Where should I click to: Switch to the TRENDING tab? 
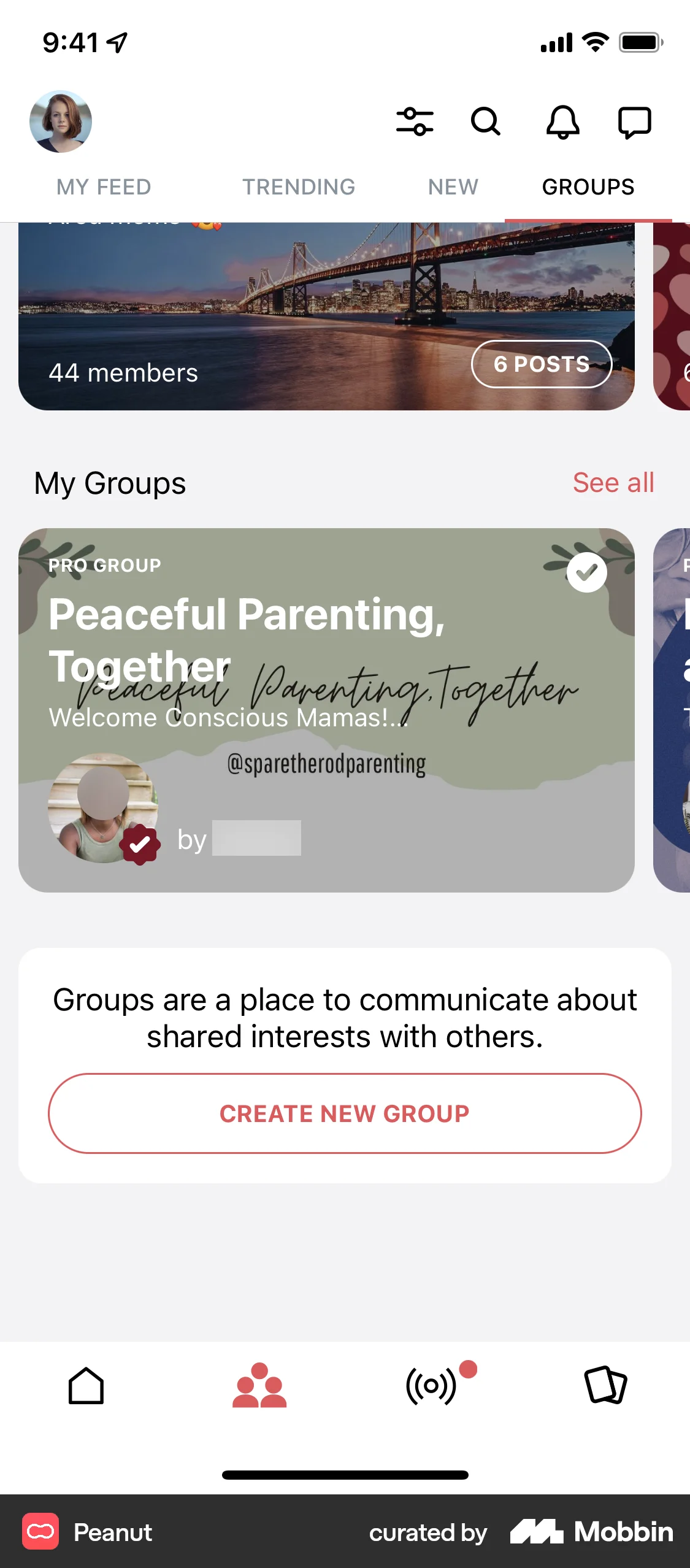299,186
